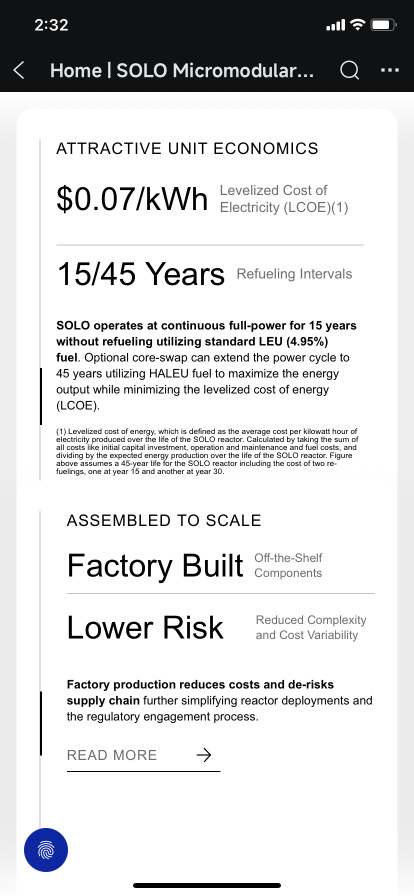Open the three-dot overflow menu
Image resolution: width=414 pixels, height=896 pixels.
[390, 70]
